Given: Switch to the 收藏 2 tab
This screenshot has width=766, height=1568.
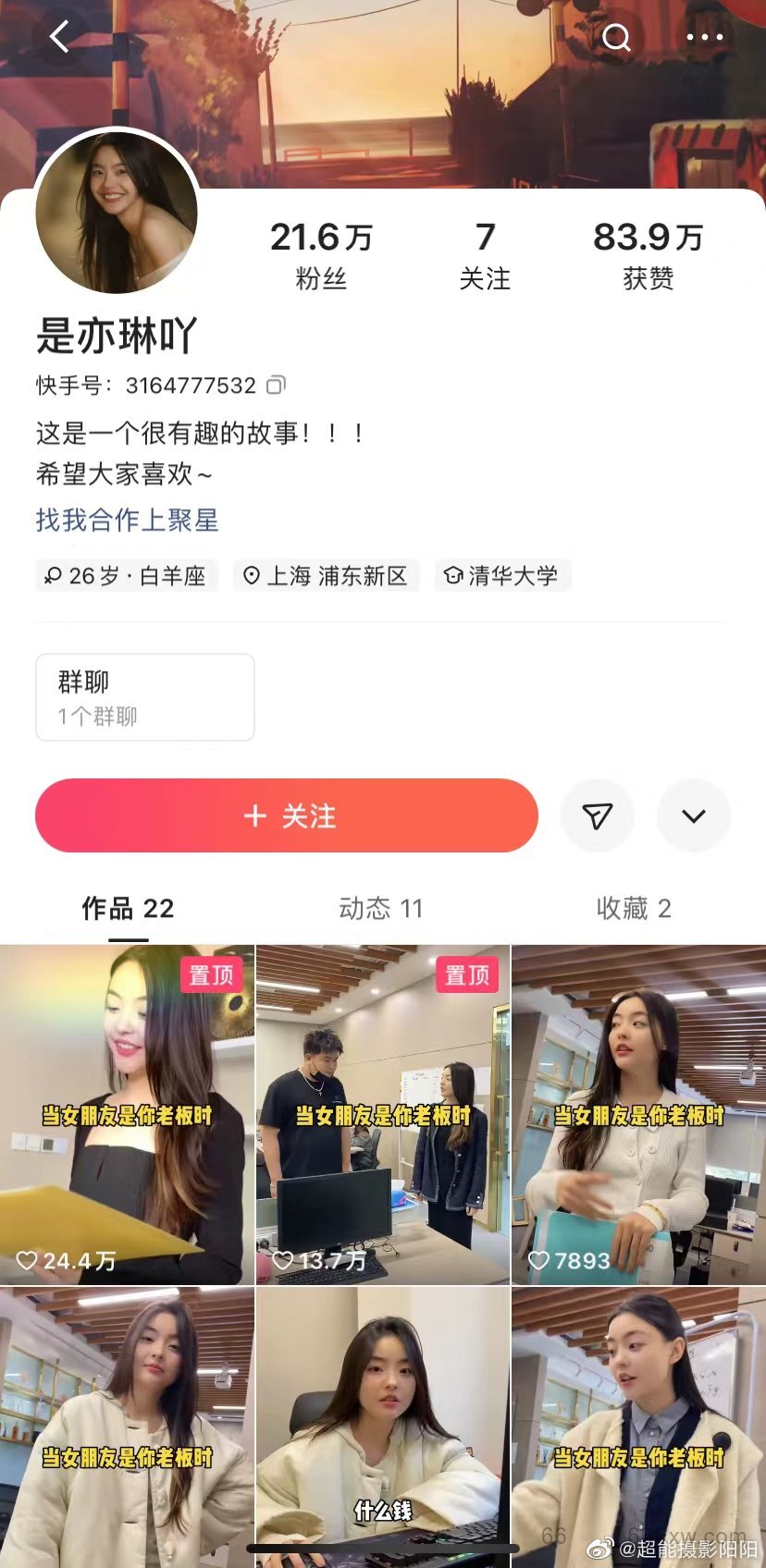Looking at the screenshot, I should point(635,909).
